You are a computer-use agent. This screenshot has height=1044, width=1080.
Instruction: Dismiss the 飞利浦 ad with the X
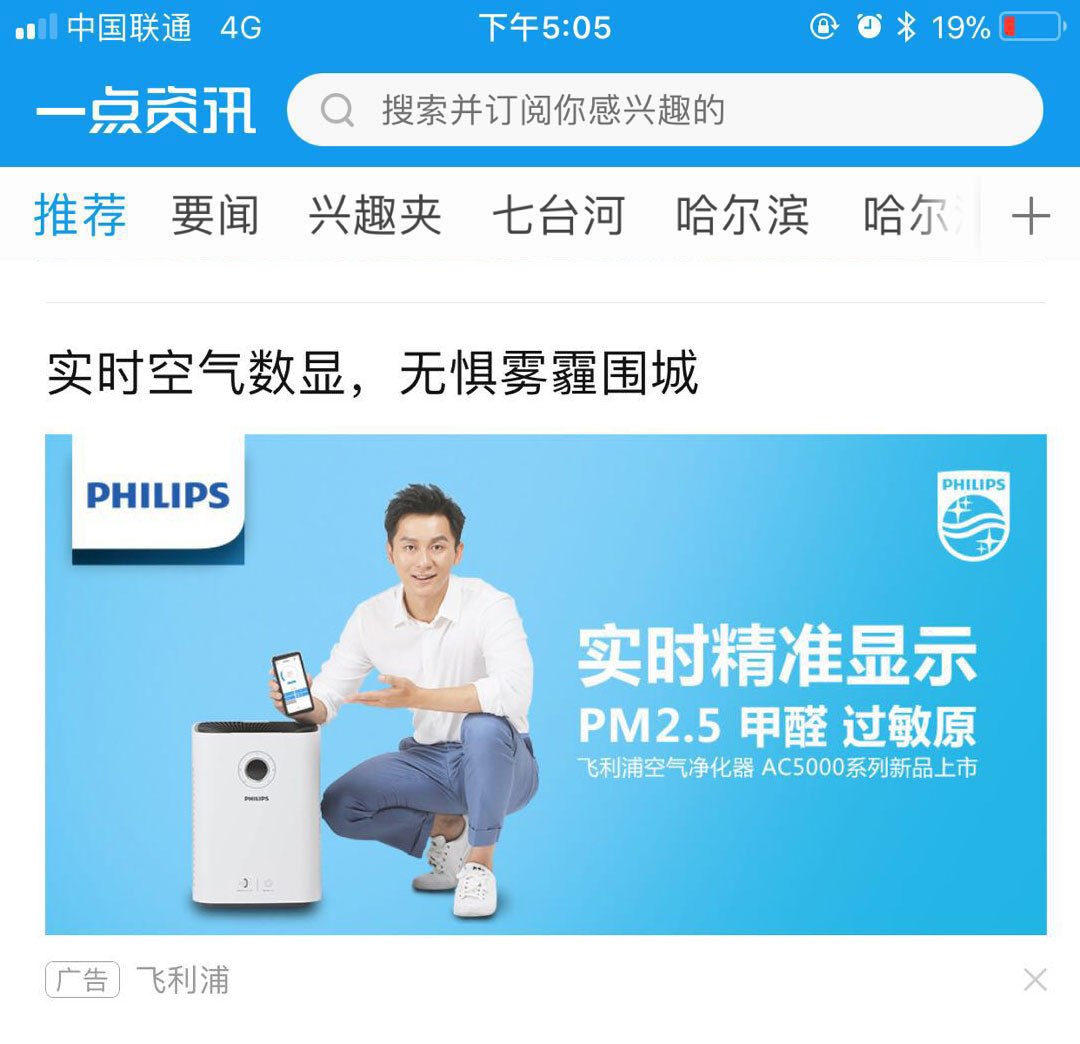pos(1035,980)
